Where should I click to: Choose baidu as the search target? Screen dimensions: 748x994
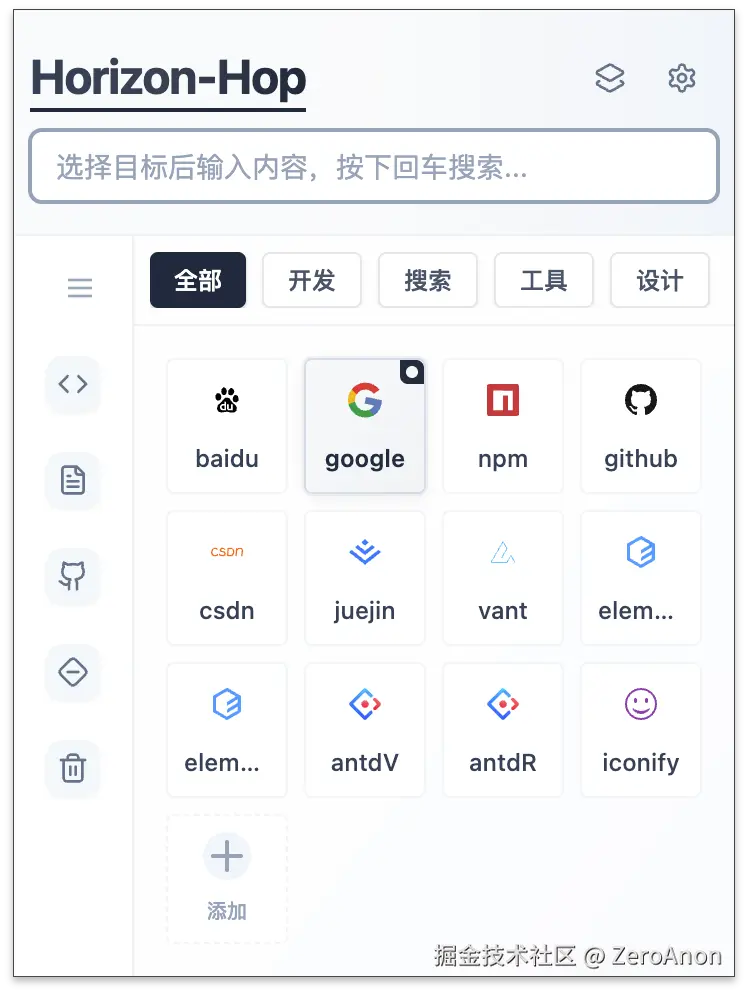[x=227, y=427]
